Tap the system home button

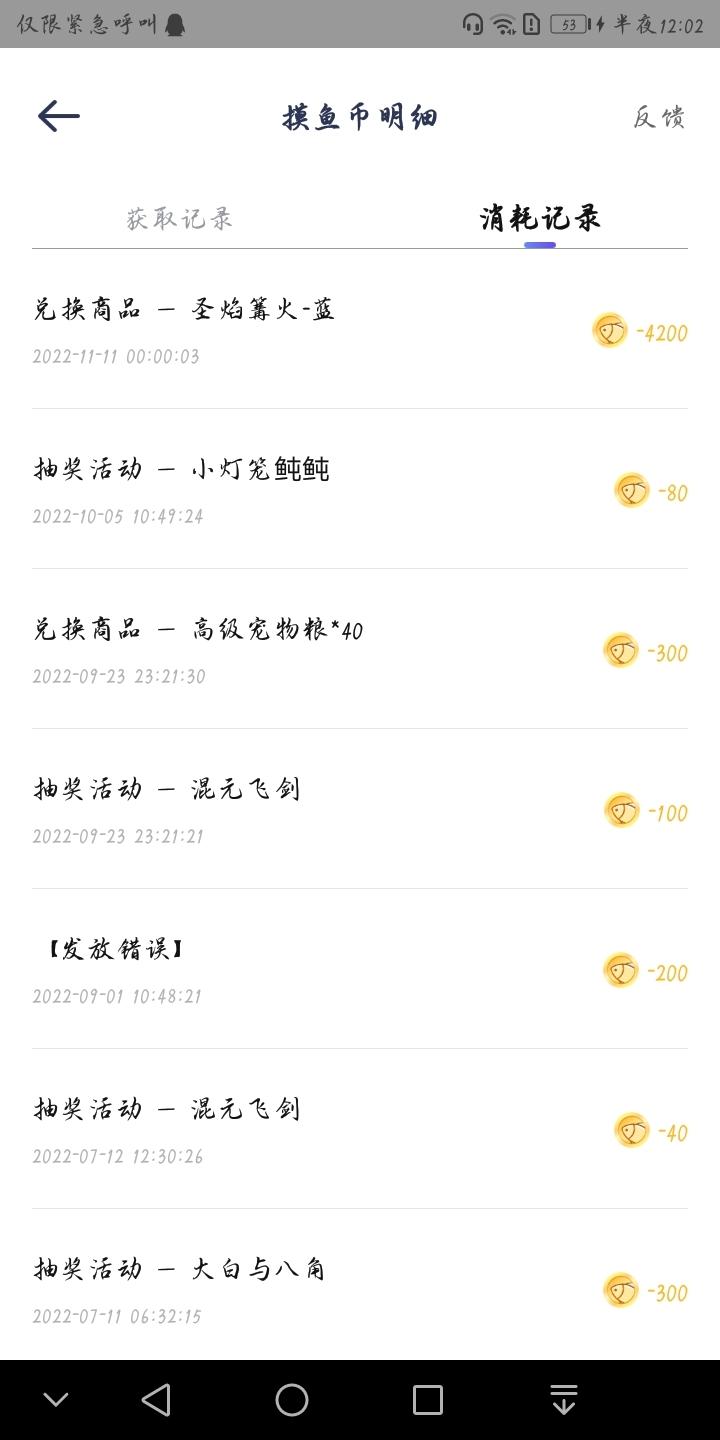pos(292,1400)
